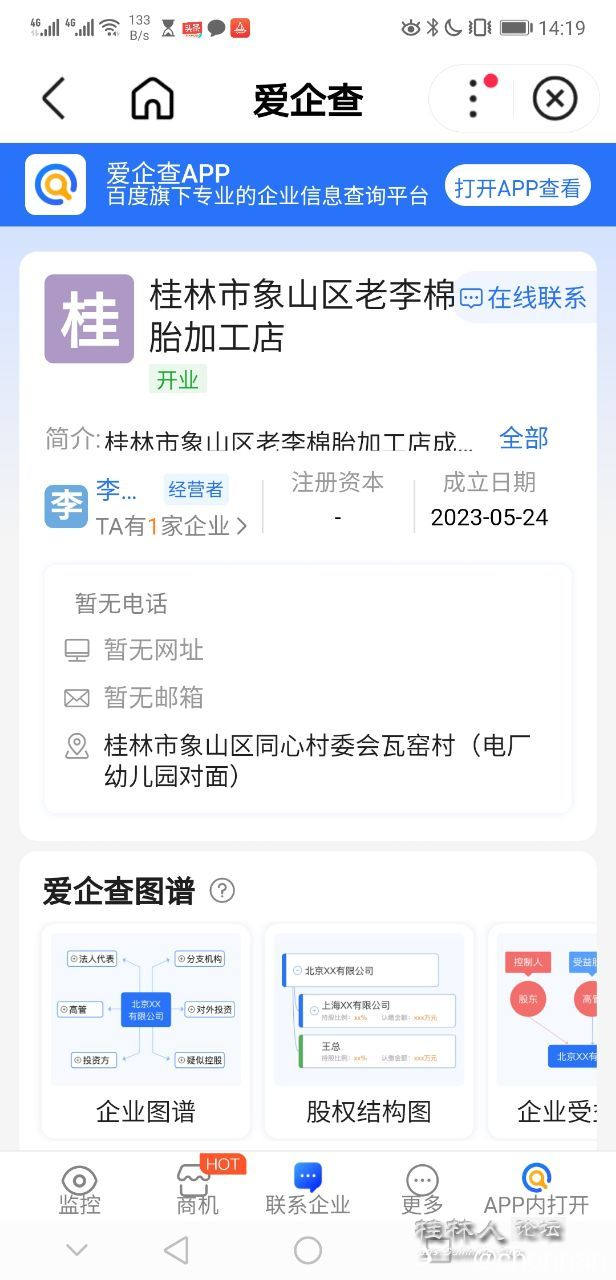Open the address 桂林市象山区同心村委会瓦窑村
This screenshot has height=1280, width=616.
316,760
